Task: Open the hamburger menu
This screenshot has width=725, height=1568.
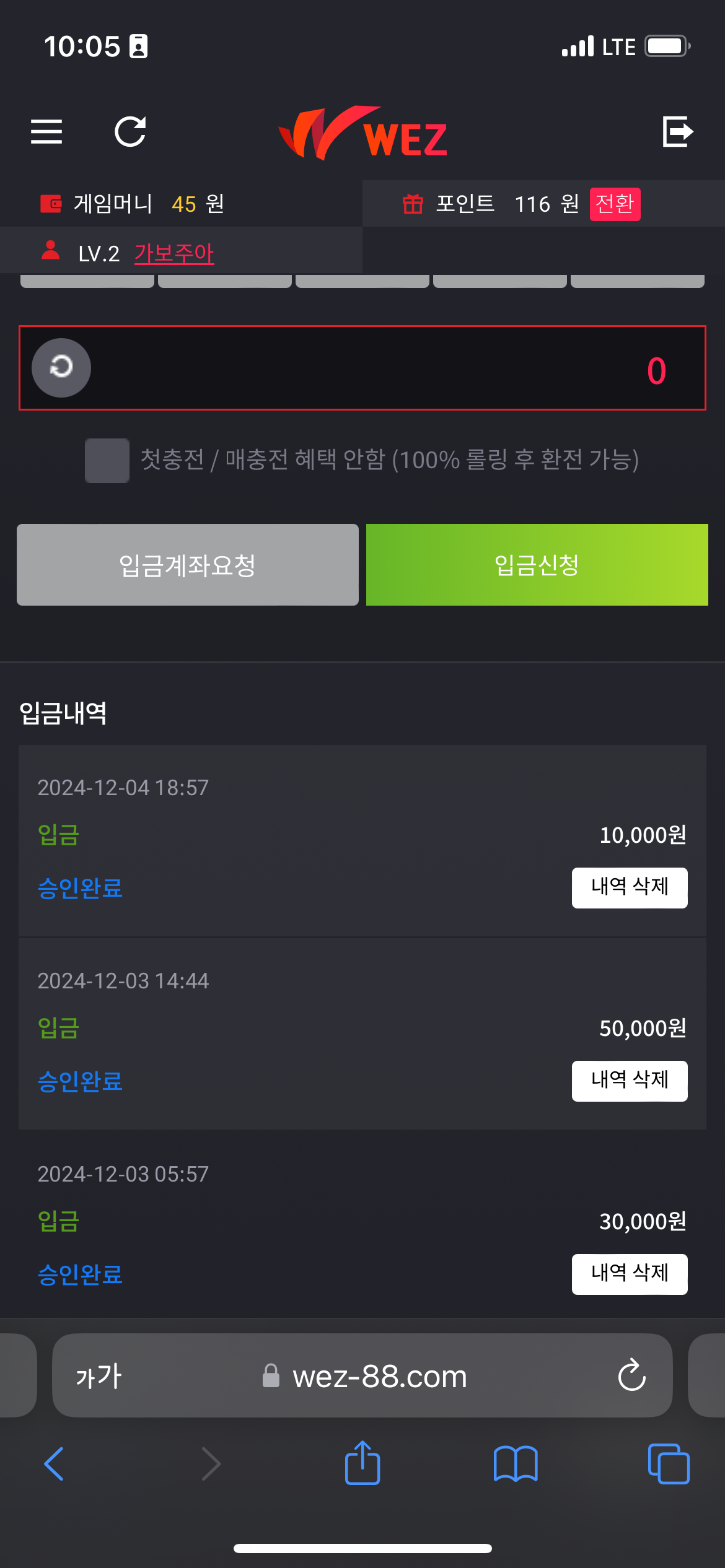Action: click(47, 131)
